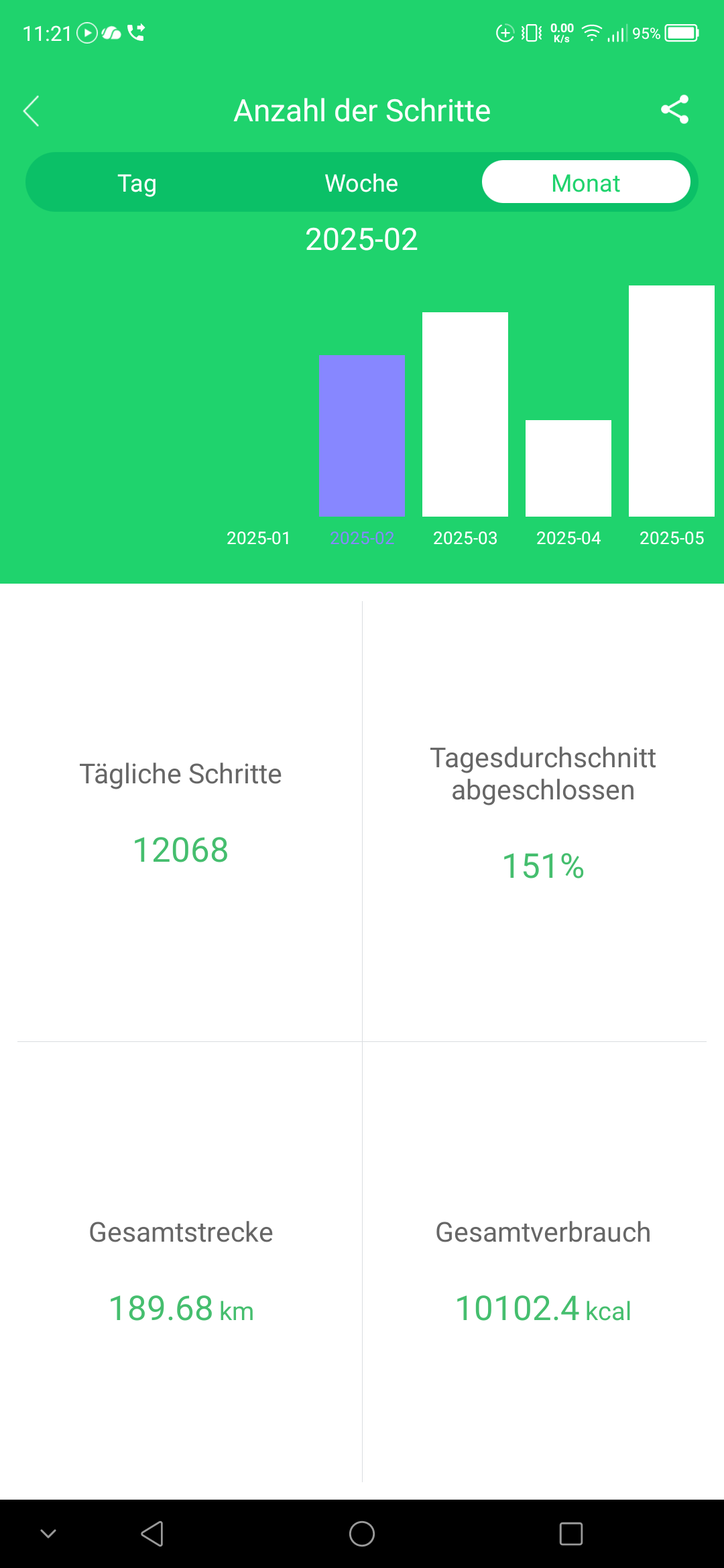The image size is (724, 1568).
Task: Open the recent apps overview
Action: [x=571, y=1533]
